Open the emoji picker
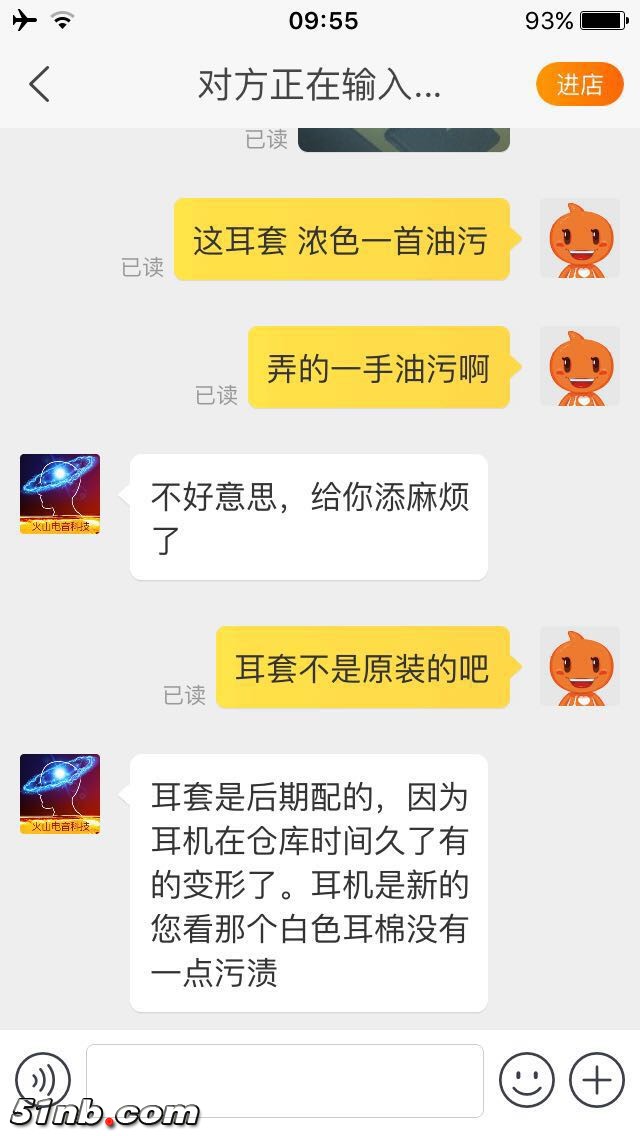 click(527, 1080)
